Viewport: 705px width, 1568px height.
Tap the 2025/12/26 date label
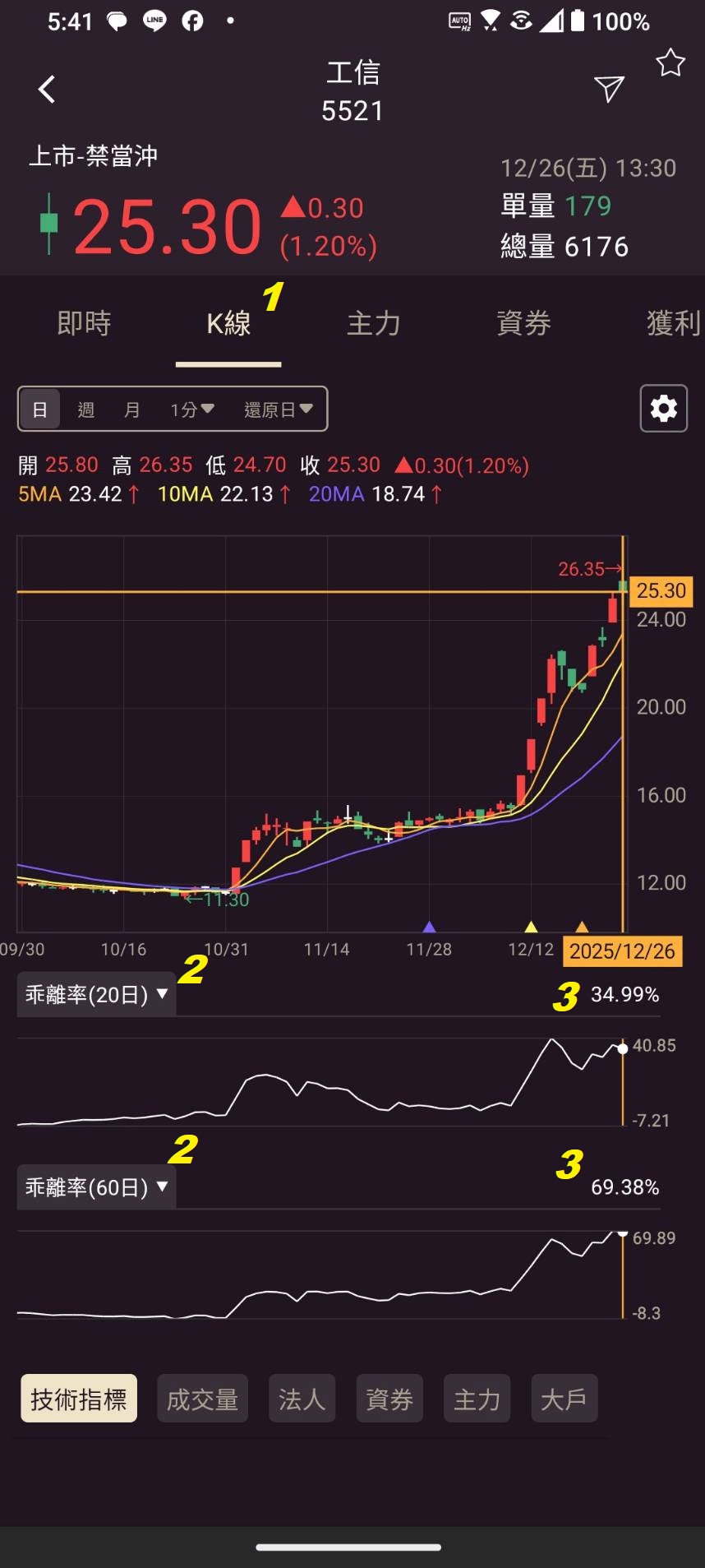(x=622, y=951)
